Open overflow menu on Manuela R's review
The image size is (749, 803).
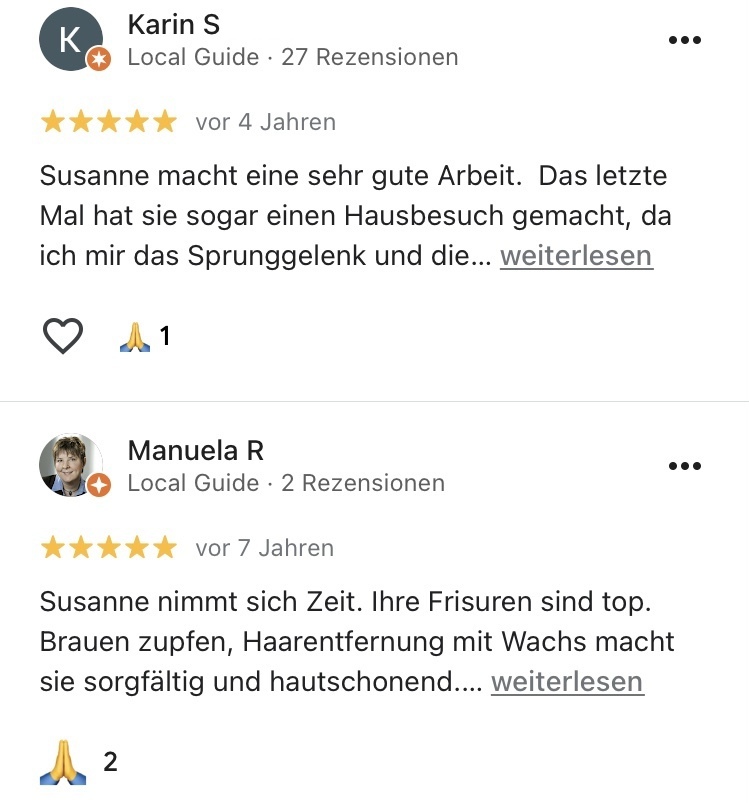pyautogui.click(x=684, y=467)
